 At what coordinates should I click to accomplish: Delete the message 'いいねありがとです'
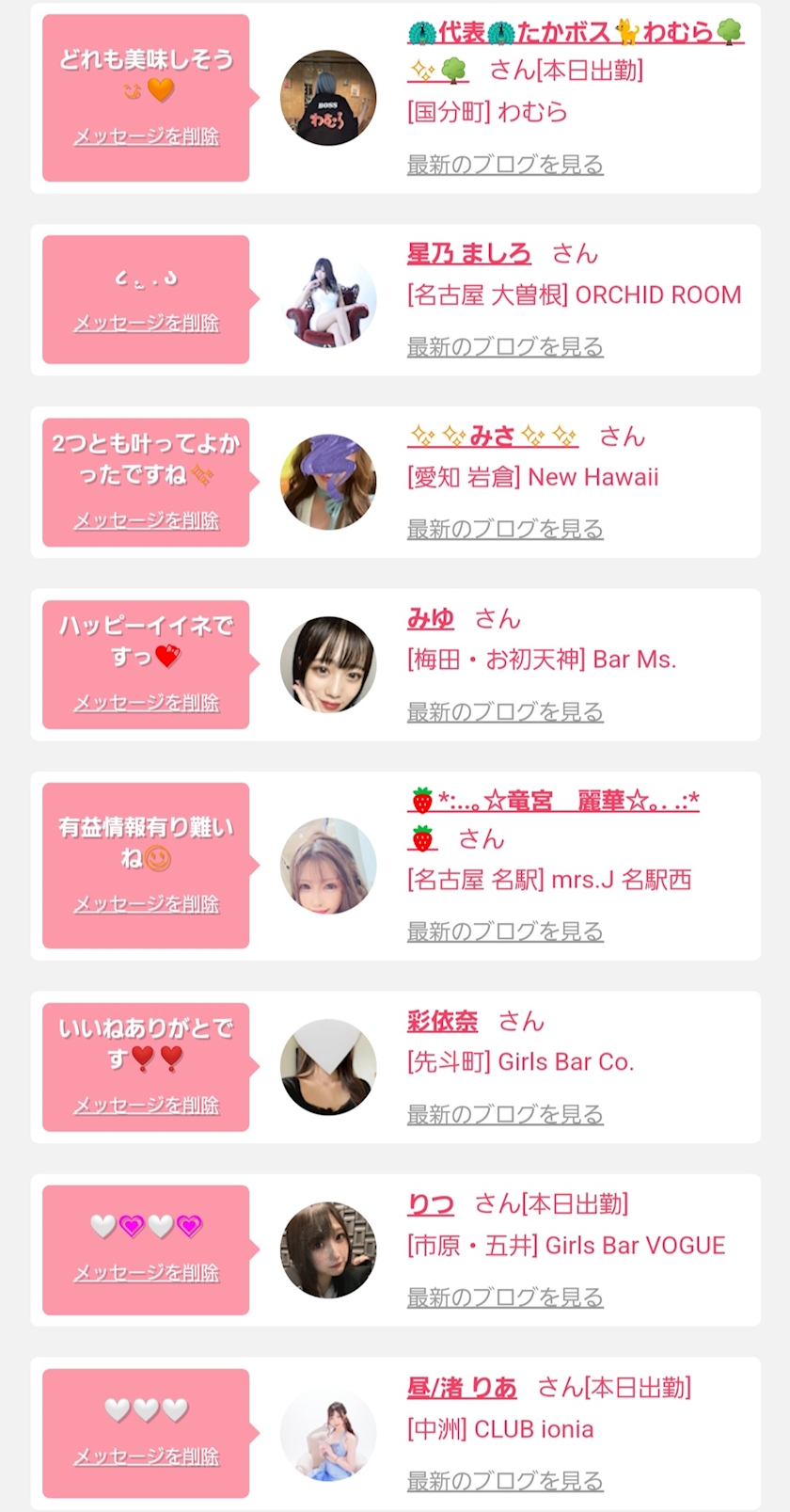tap(146, 1106)
